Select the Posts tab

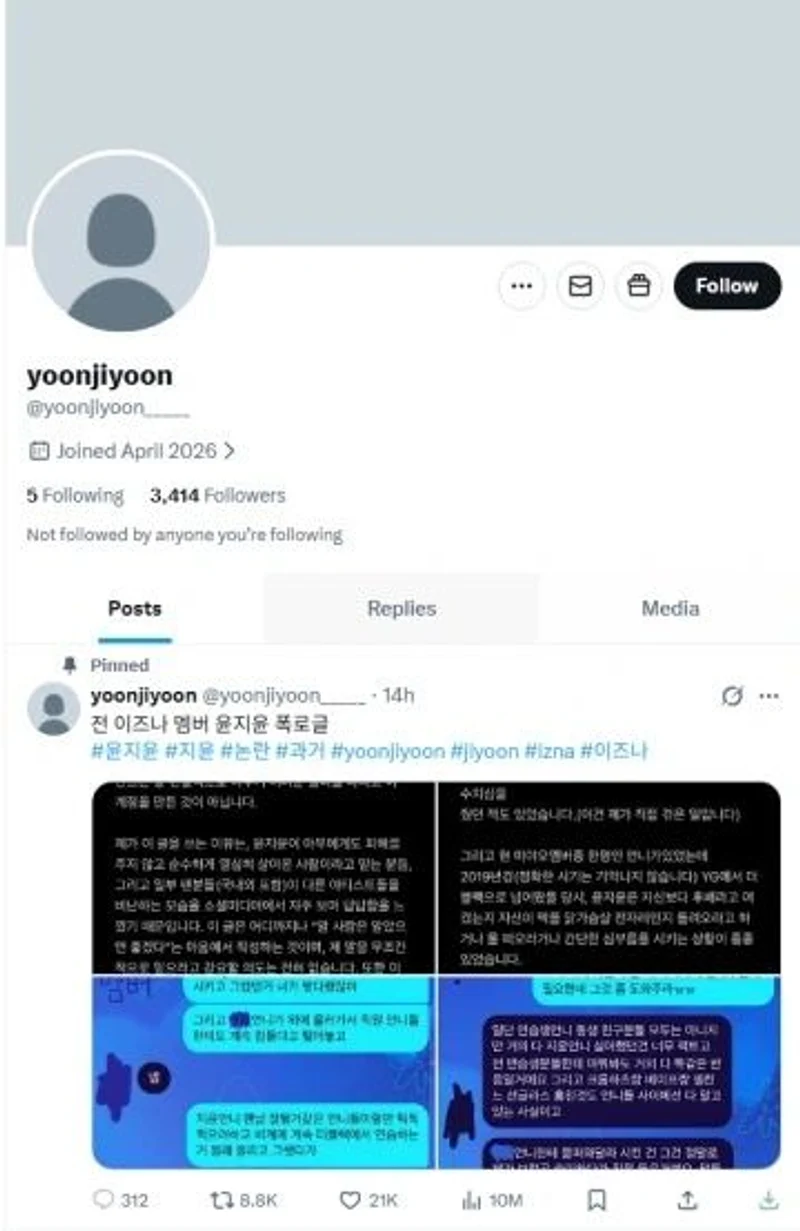pyautogui.click(x=134, y=608)
